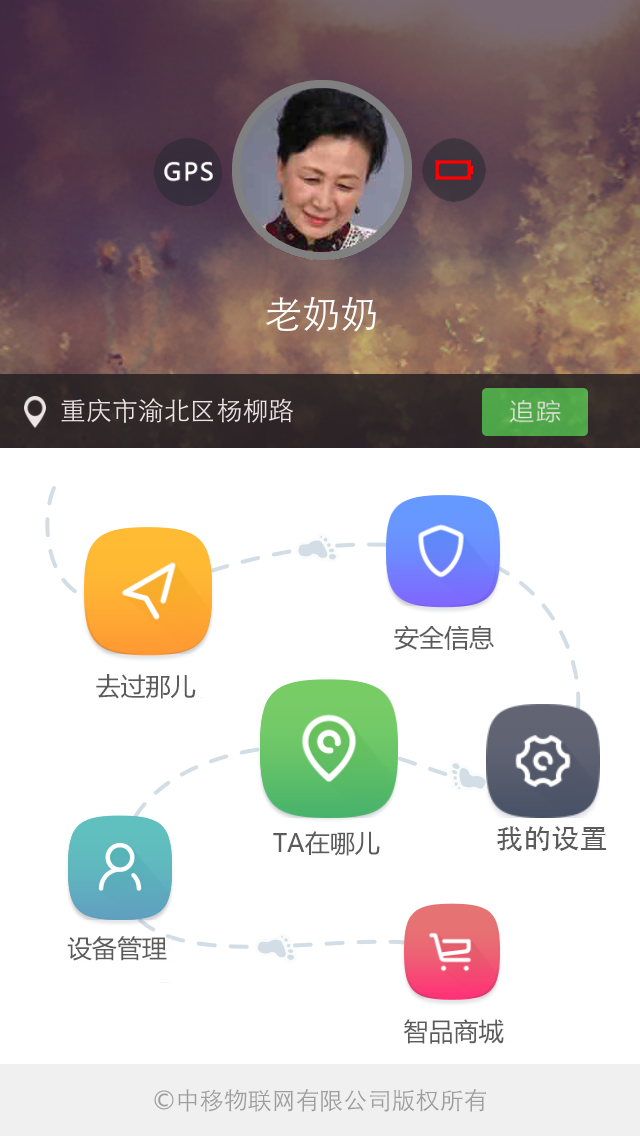Open 智品商城 shop

tap(452, 951)
